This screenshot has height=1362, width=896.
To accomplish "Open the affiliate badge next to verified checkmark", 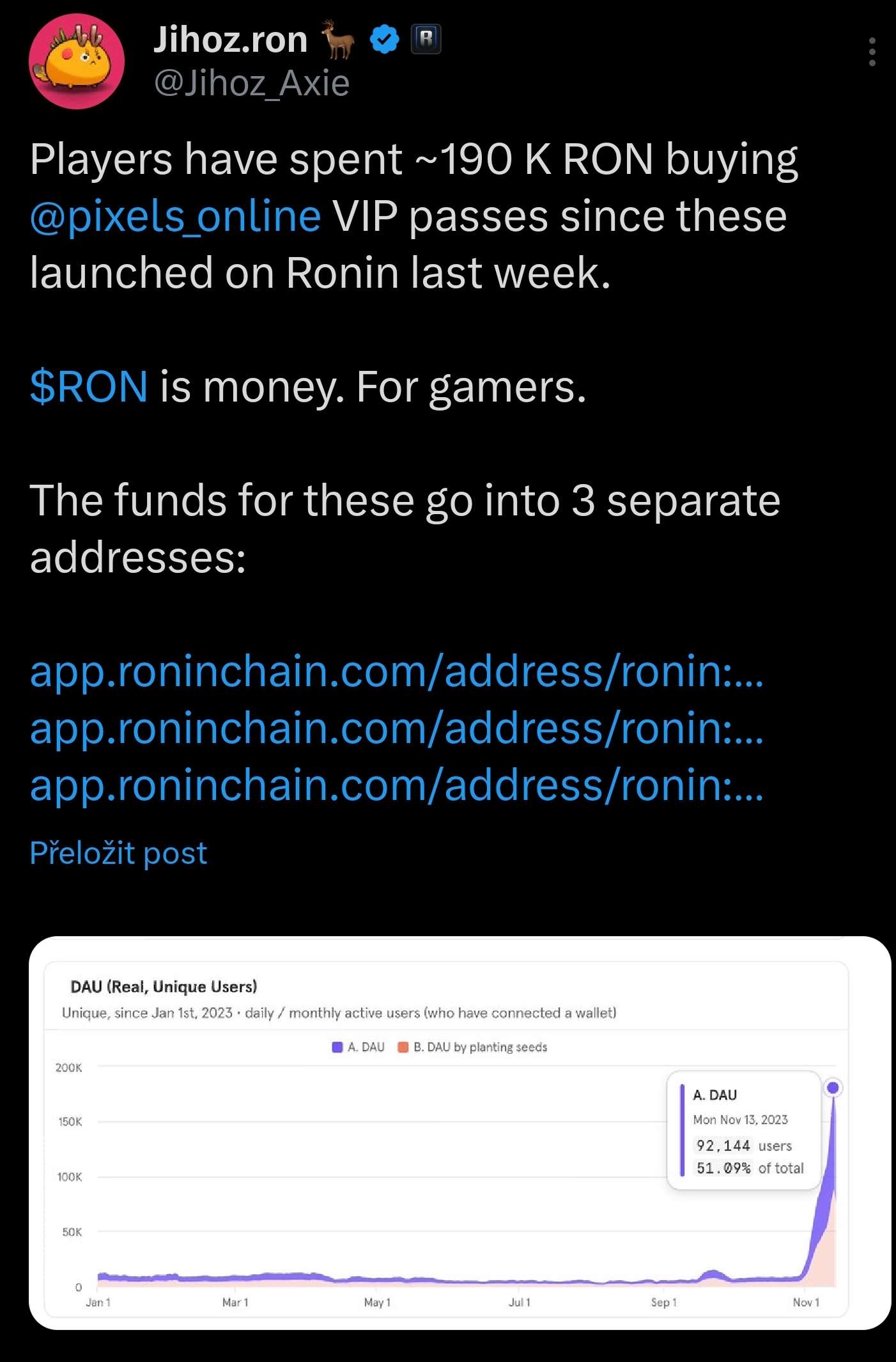I will click(x=426, y=40).
